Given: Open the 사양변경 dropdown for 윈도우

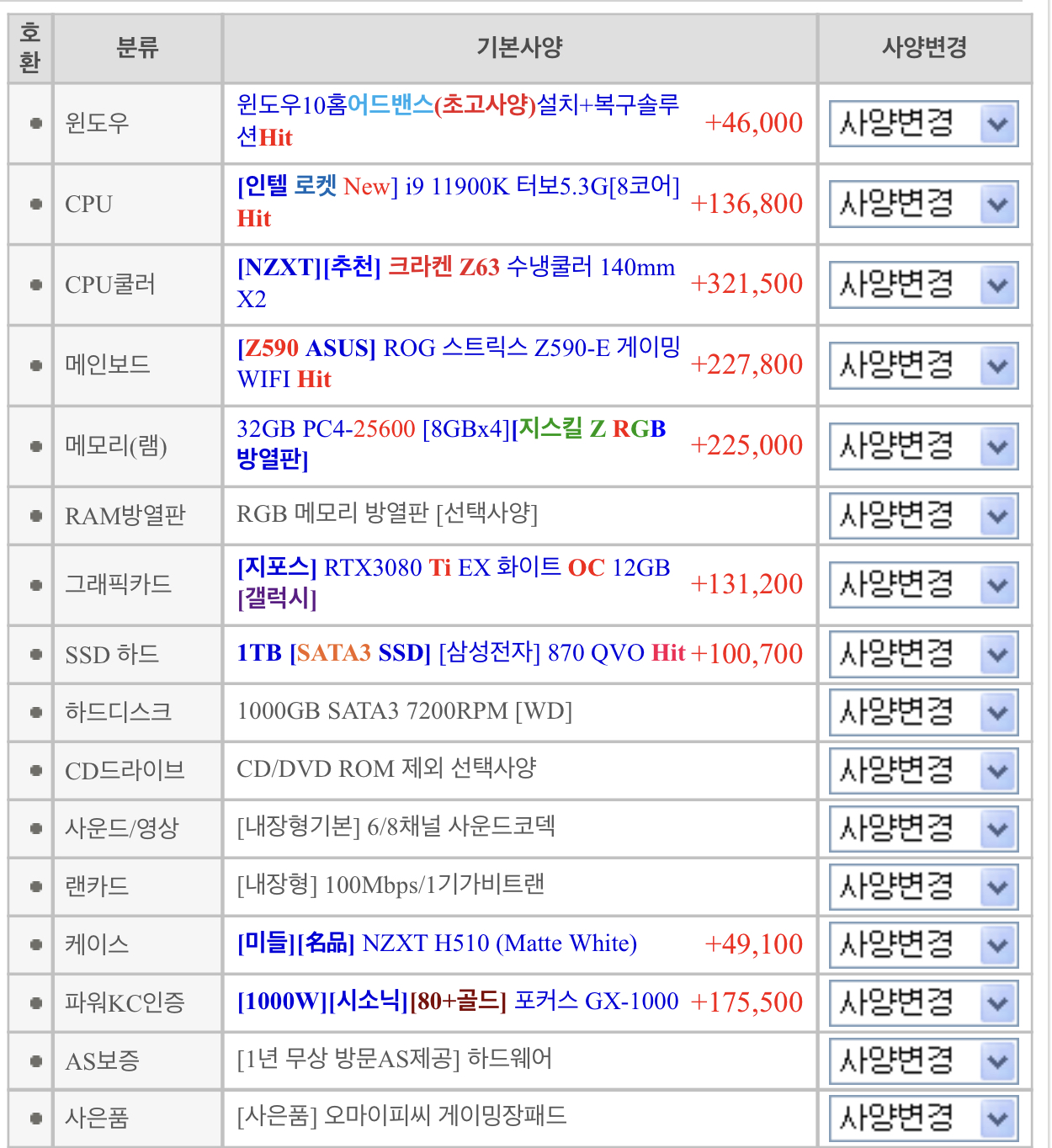Looking at the screenshot, I should [923, 124].
